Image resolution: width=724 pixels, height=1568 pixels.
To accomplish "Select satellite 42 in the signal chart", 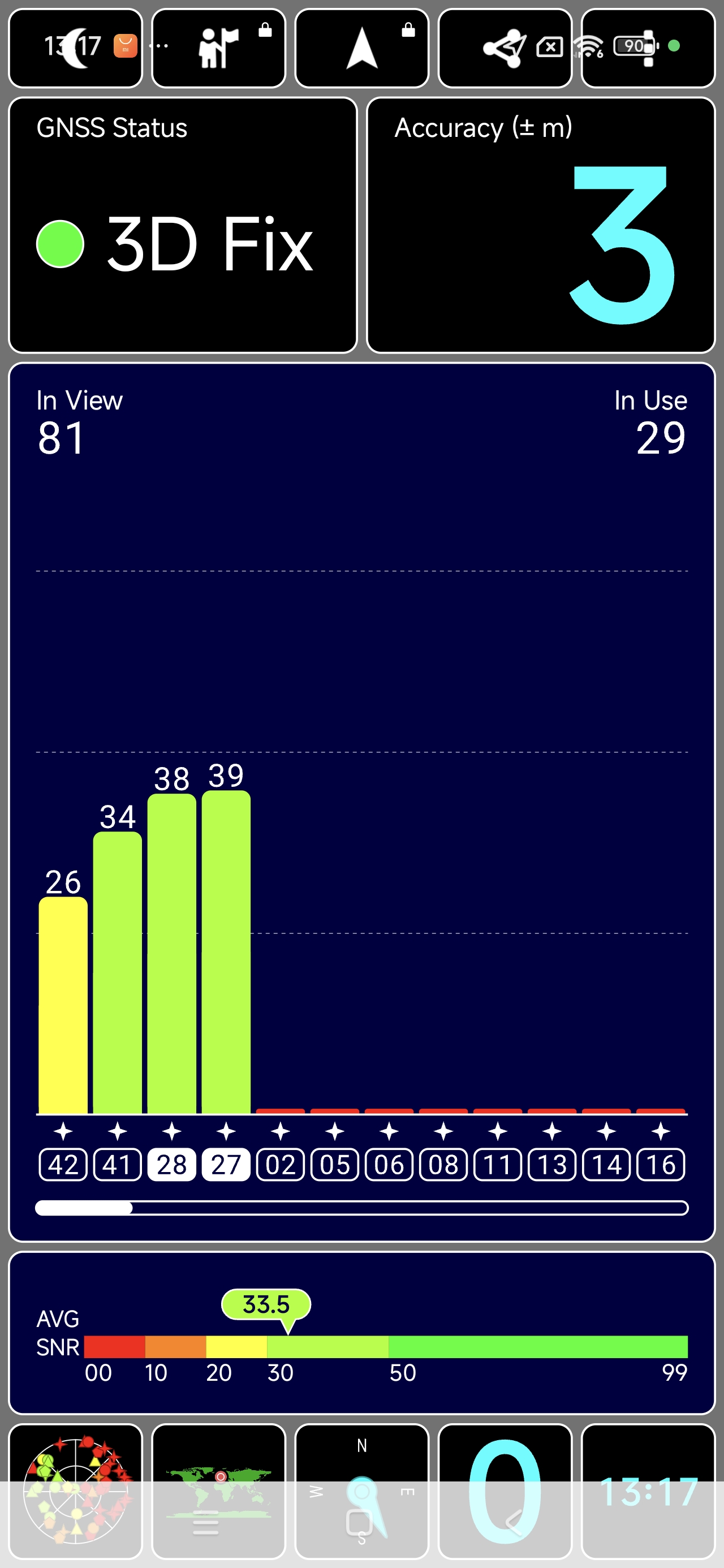I will click(63, 1165).
